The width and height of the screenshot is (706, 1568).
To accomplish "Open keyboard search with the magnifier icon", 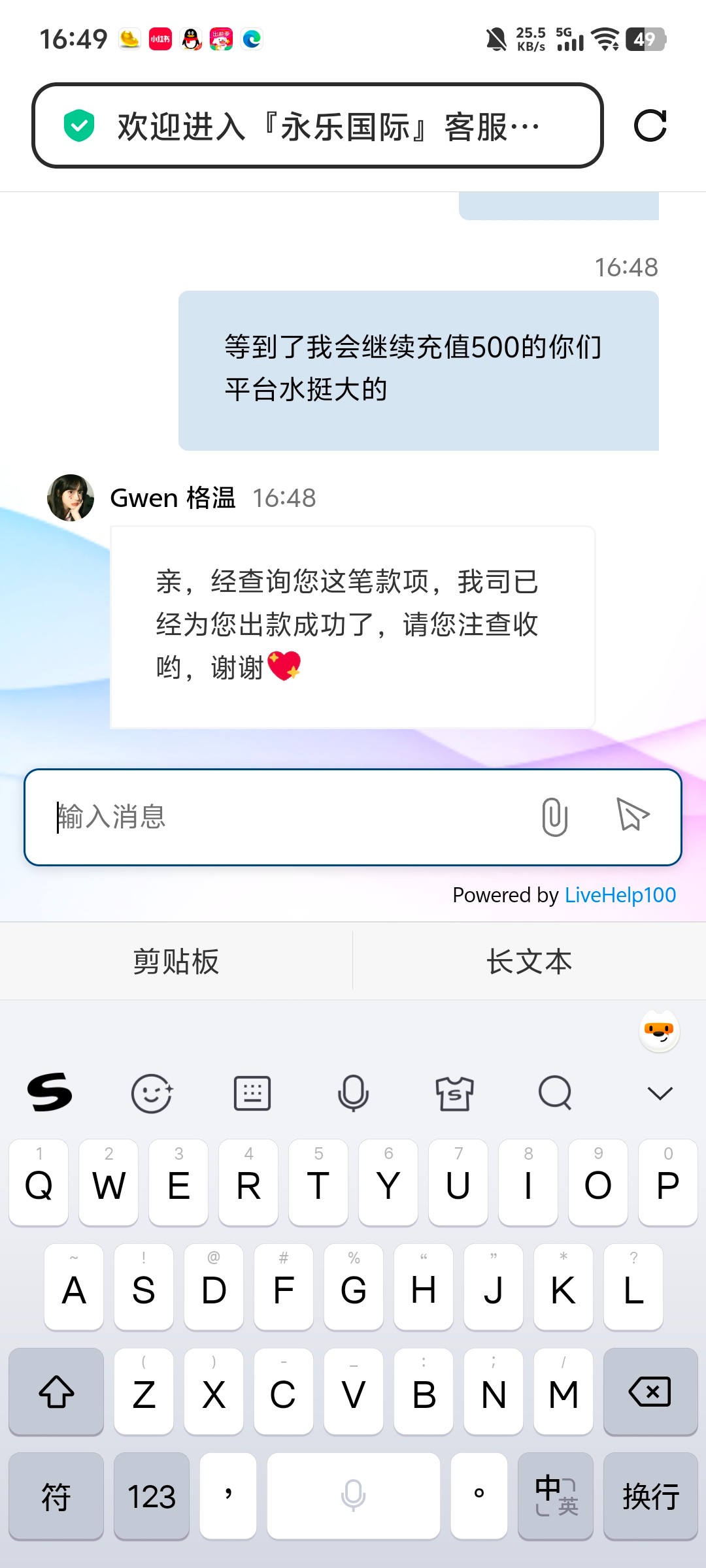I will click(x=555, y=1093).
